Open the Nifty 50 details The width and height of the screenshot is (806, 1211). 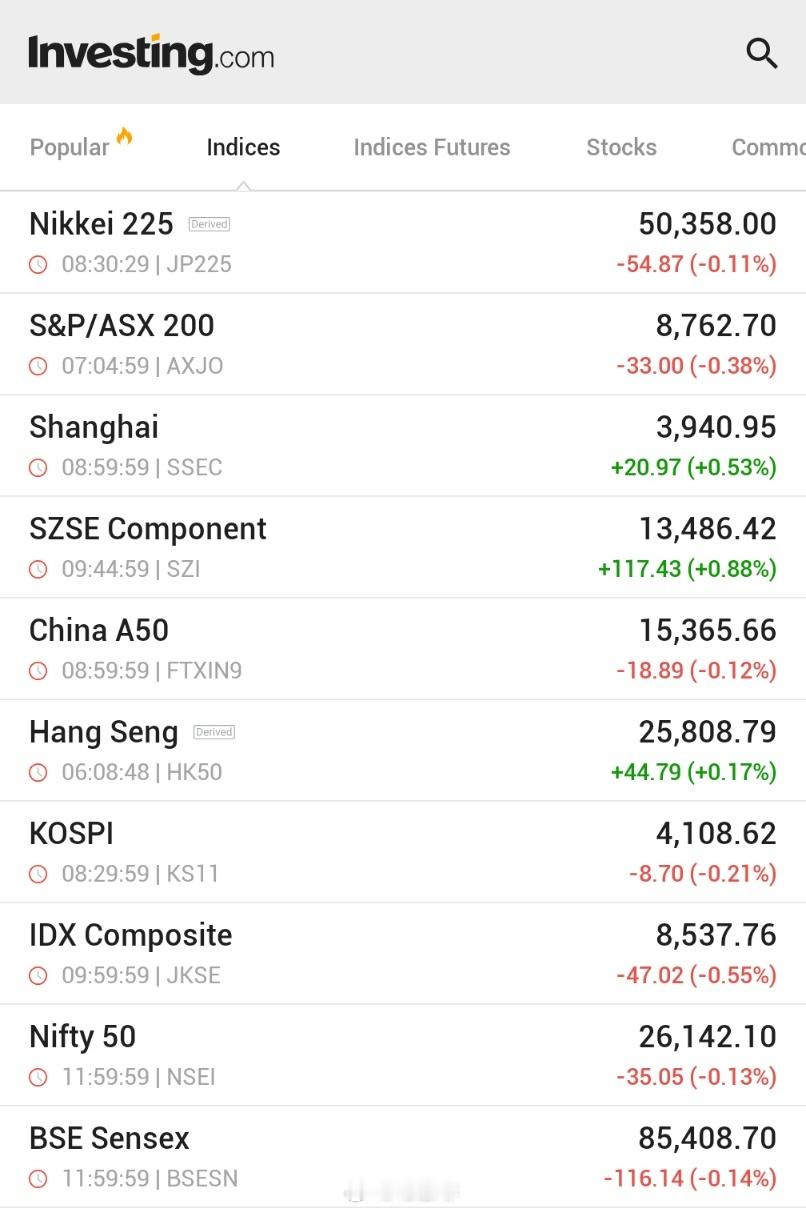tap(82, 1037)
